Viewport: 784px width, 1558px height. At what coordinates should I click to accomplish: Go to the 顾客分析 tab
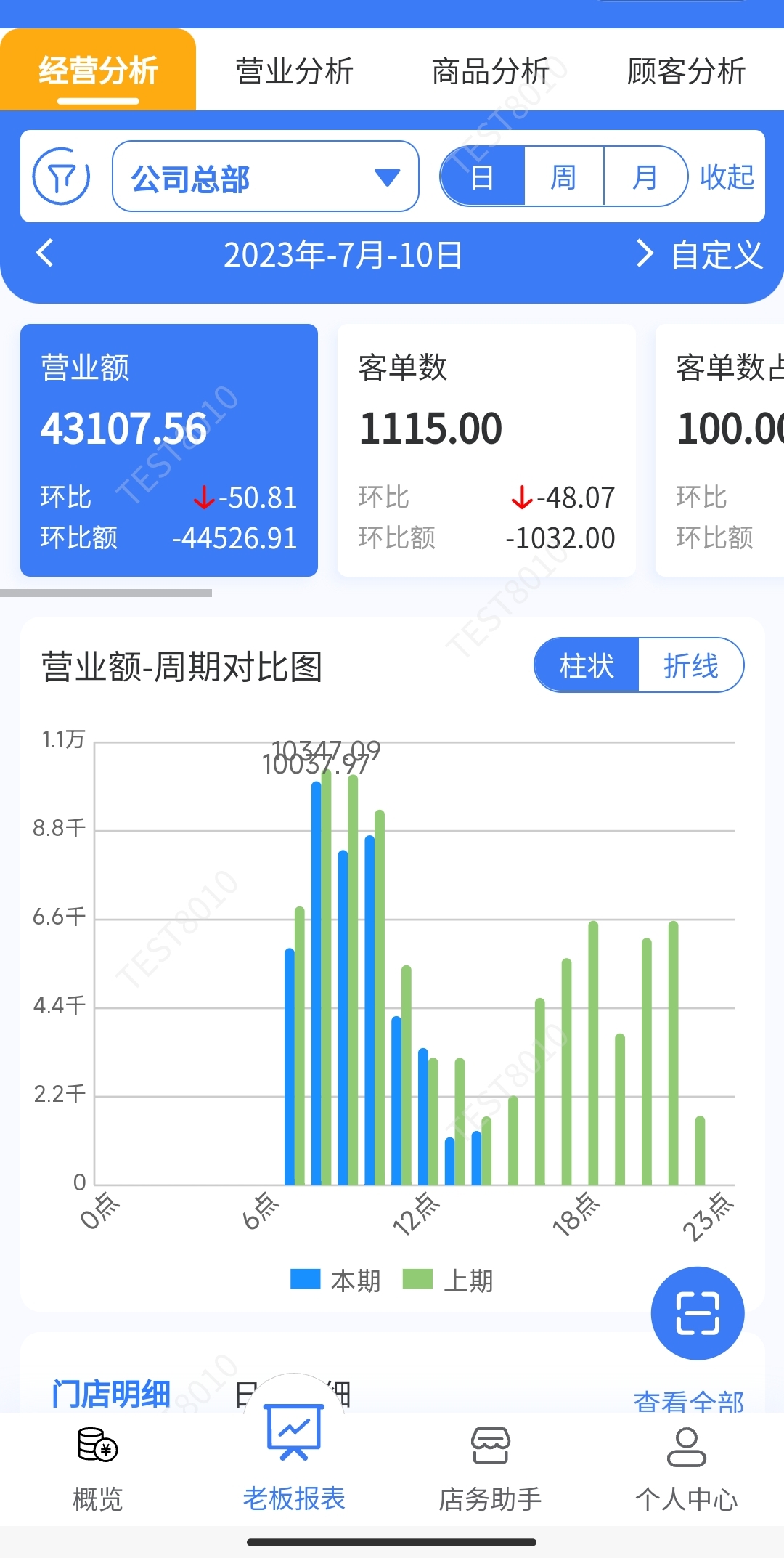686,71
